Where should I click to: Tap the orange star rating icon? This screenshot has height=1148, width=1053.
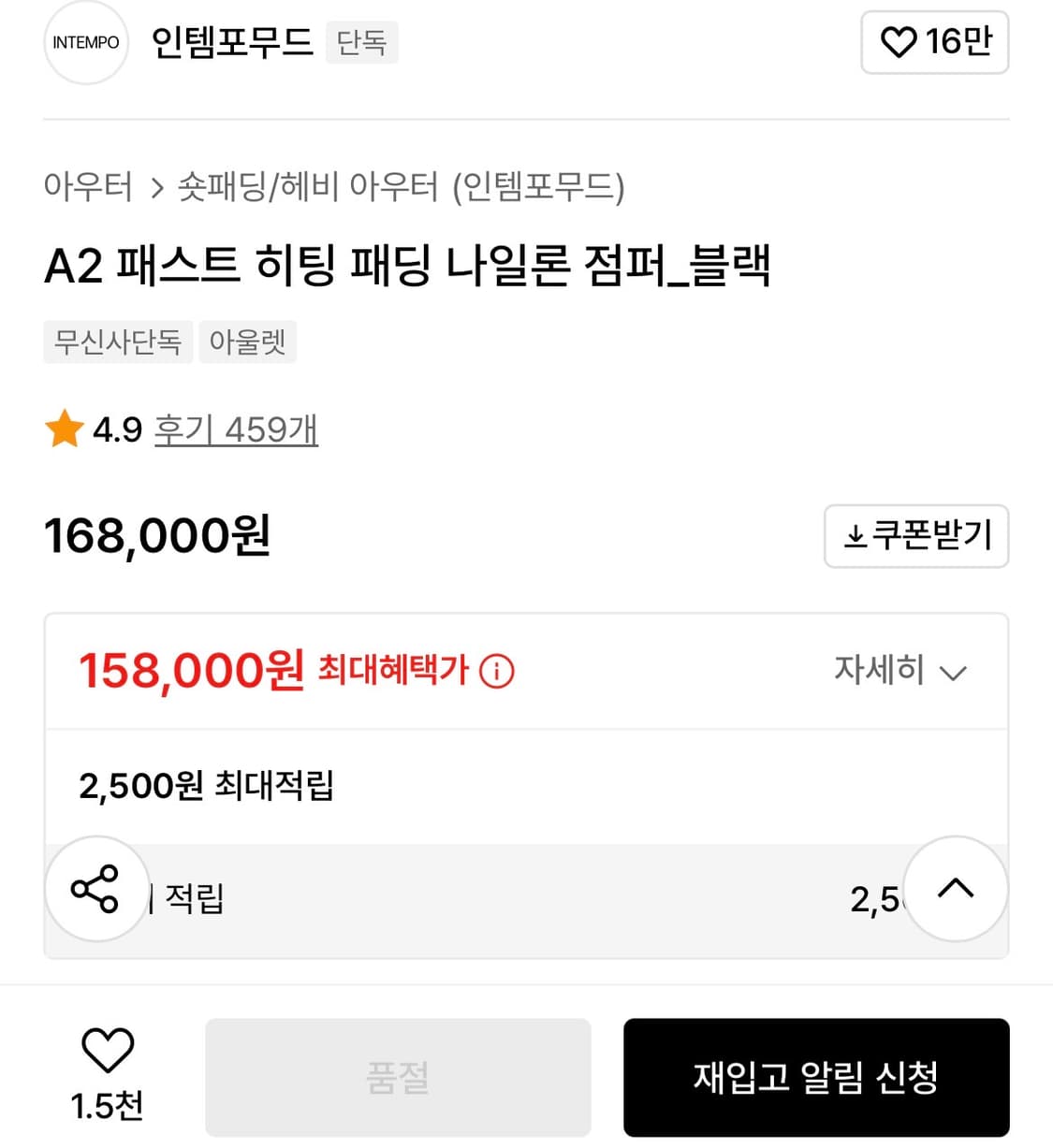(x=63, y=429)
